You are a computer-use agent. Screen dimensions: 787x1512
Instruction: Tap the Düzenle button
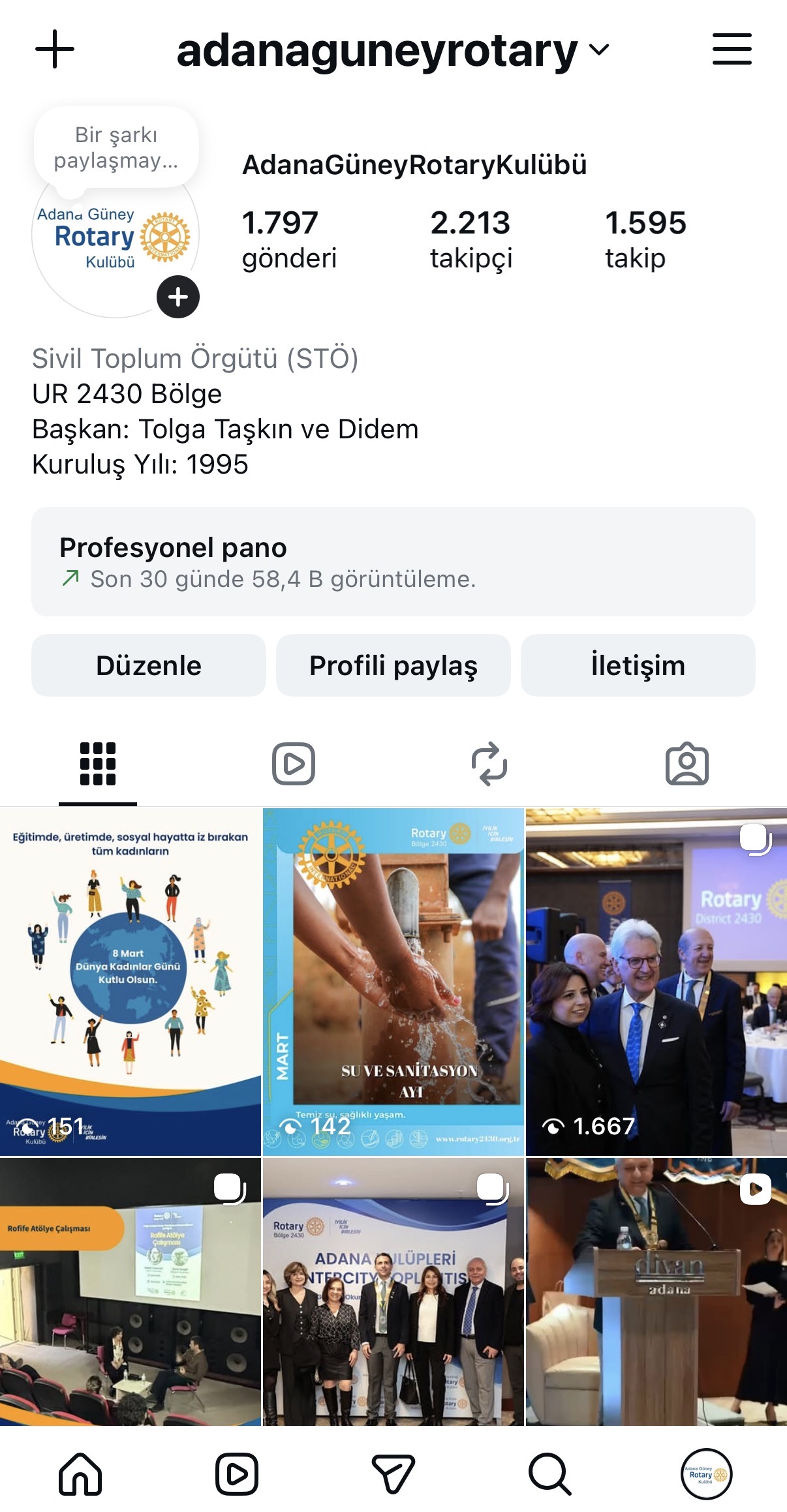click(149, 665)
